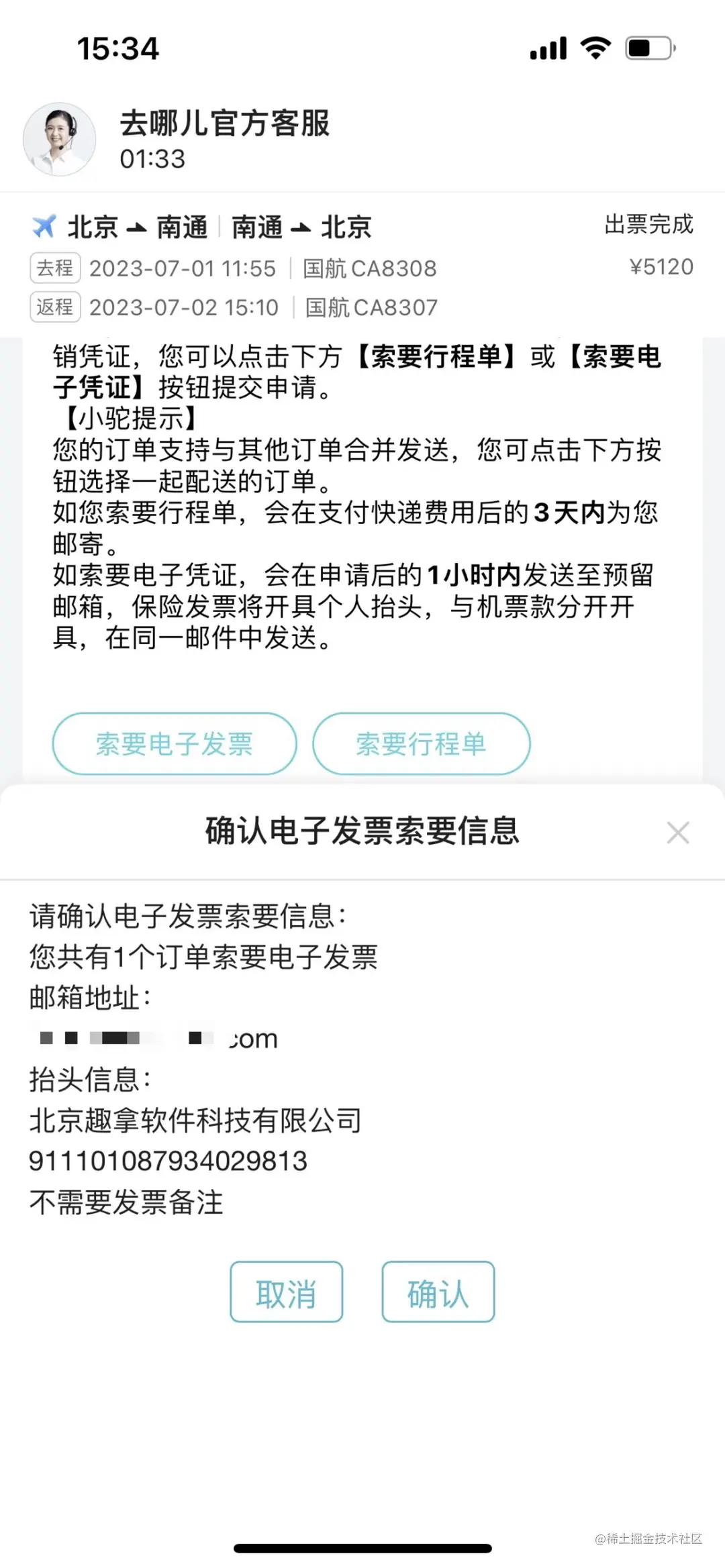The image size is (725, 1568).
Task: Close the 确认电子发票索要信息 popup with the X
Action: point(678,832)
